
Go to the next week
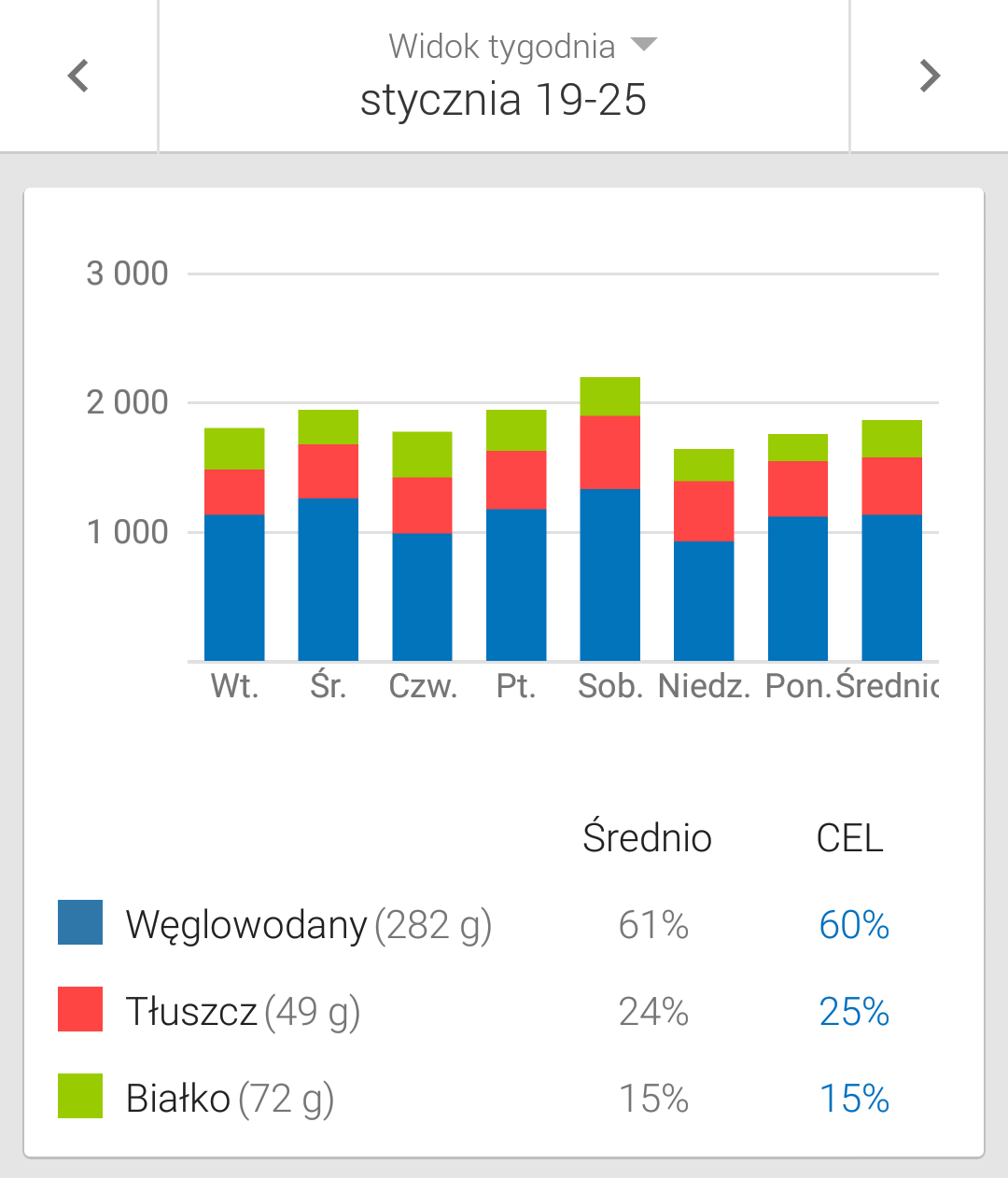[929, 76]
